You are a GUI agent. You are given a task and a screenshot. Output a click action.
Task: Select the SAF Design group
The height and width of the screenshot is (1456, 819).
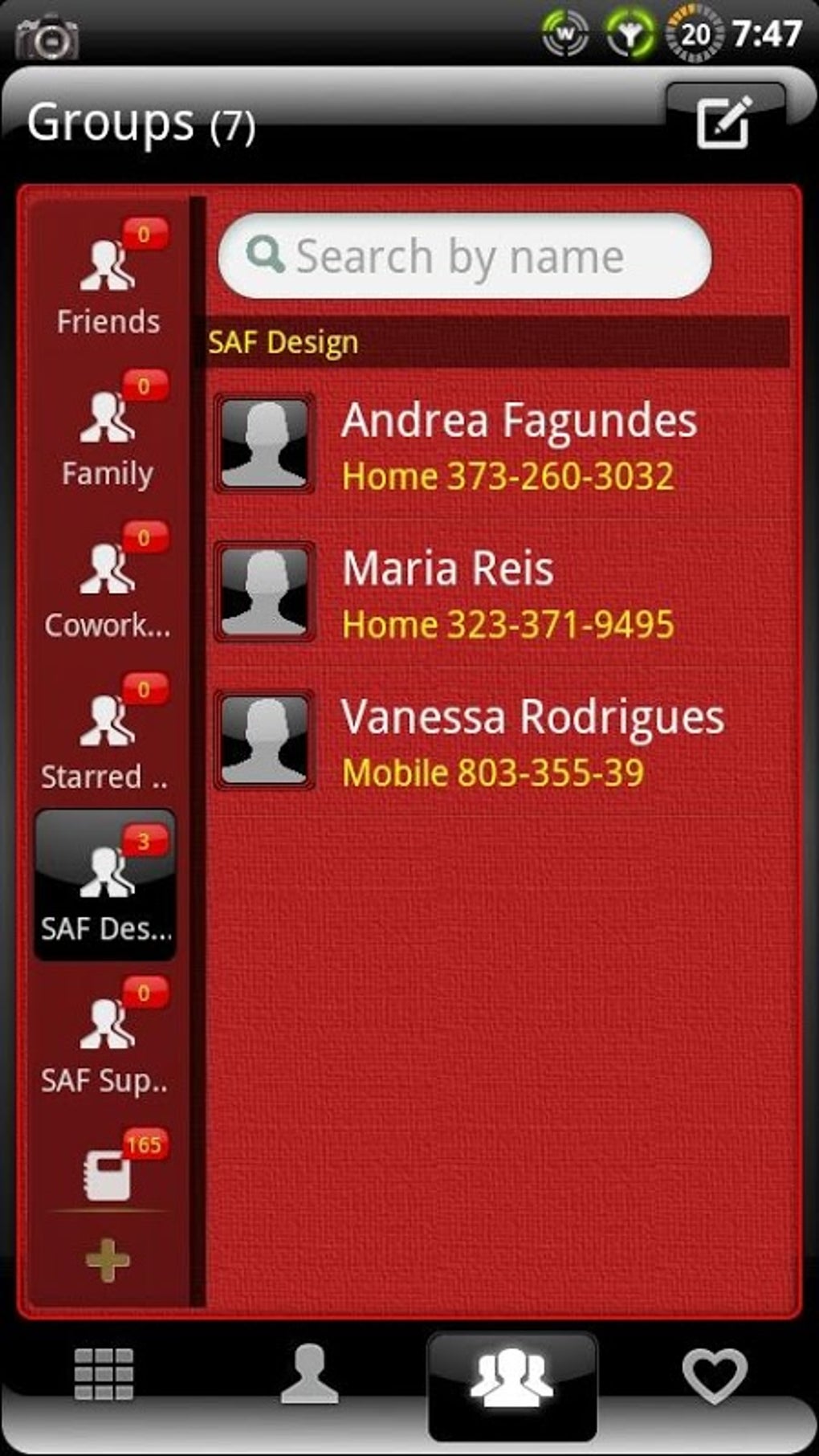(106, 886)
